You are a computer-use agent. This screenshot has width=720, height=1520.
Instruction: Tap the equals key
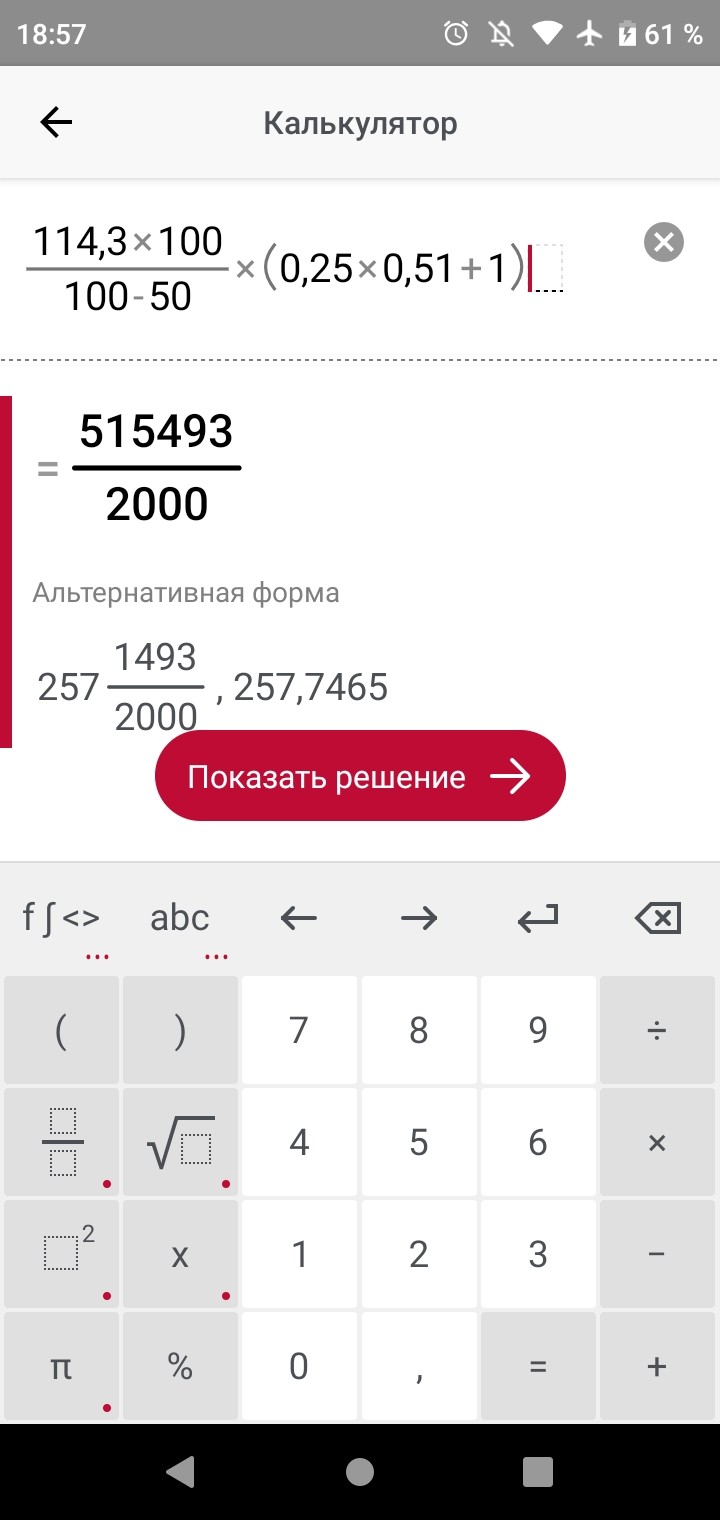[538, 1366]
